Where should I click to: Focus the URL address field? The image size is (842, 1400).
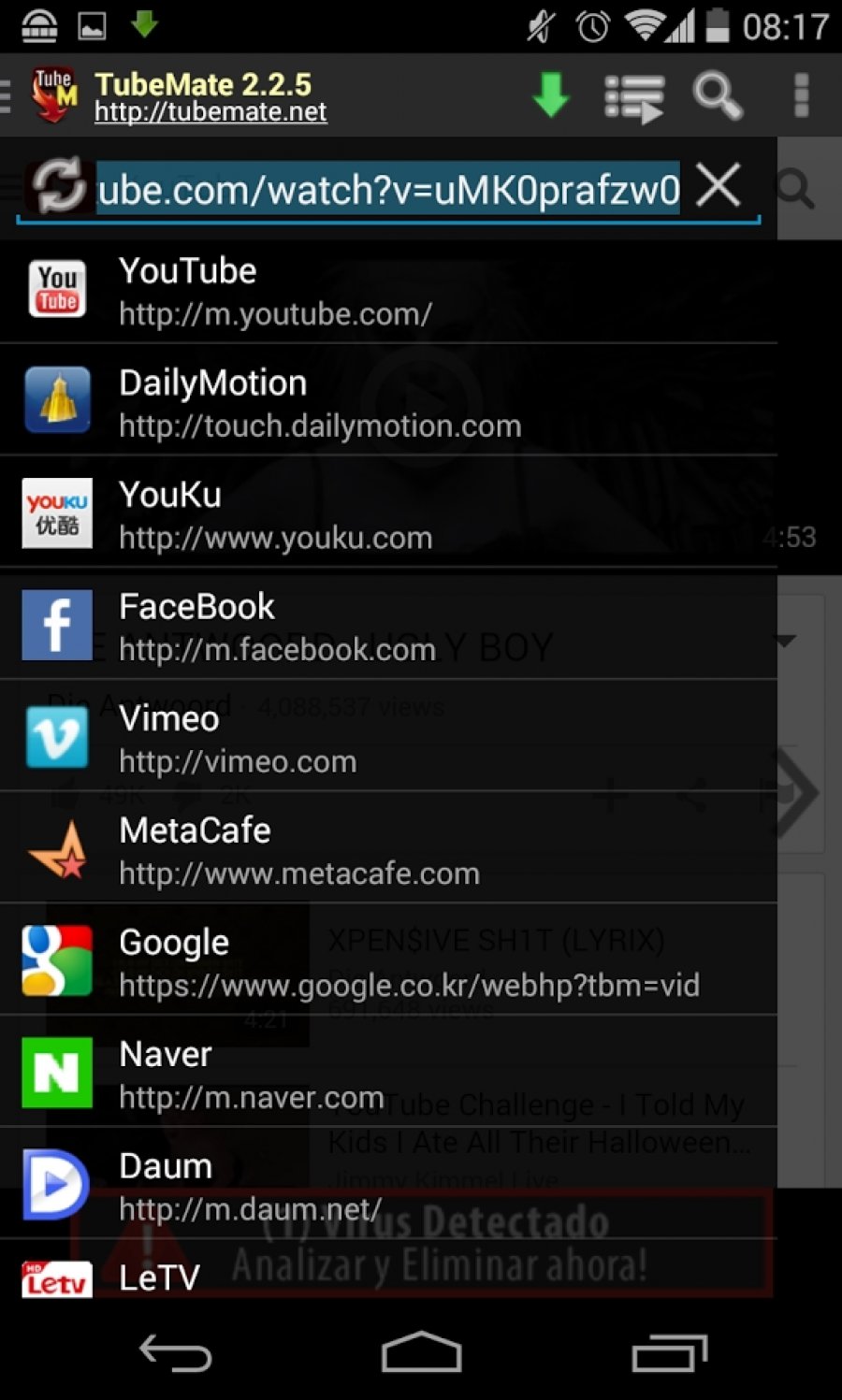388,189
